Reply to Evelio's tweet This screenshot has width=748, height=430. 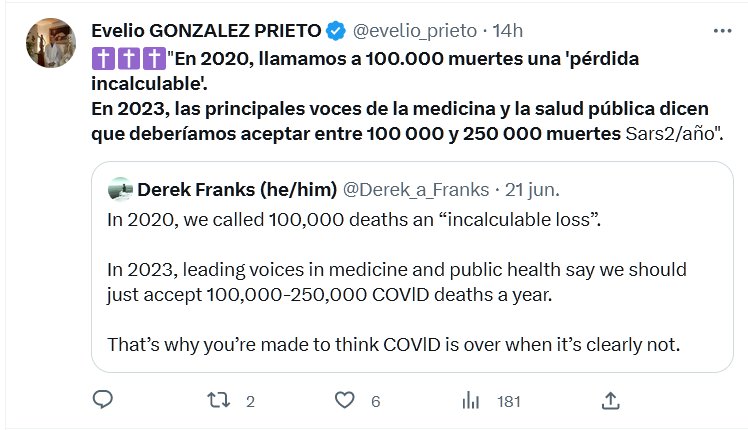102,401
